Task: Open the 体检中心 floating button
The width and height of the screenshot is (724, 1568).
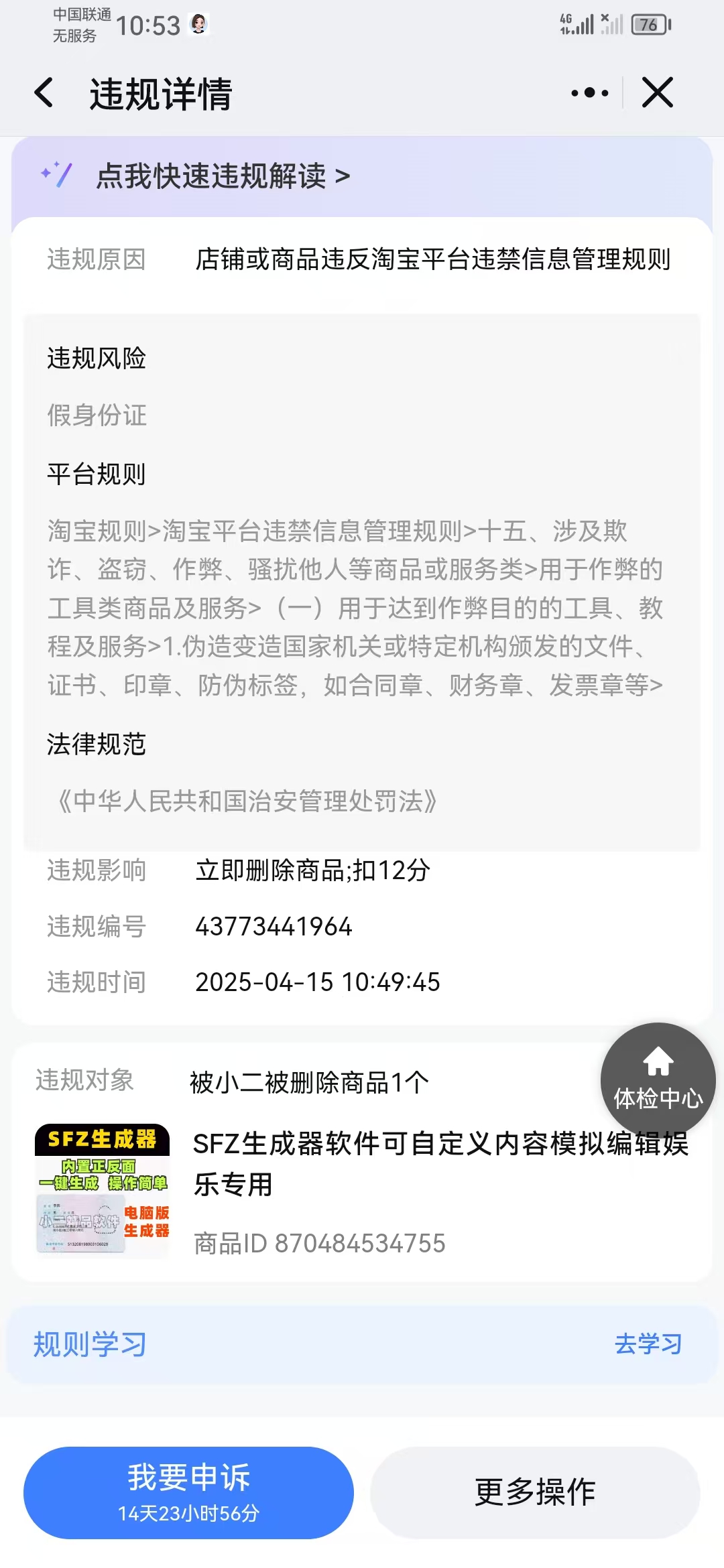Action: (x=658, y=1080)
